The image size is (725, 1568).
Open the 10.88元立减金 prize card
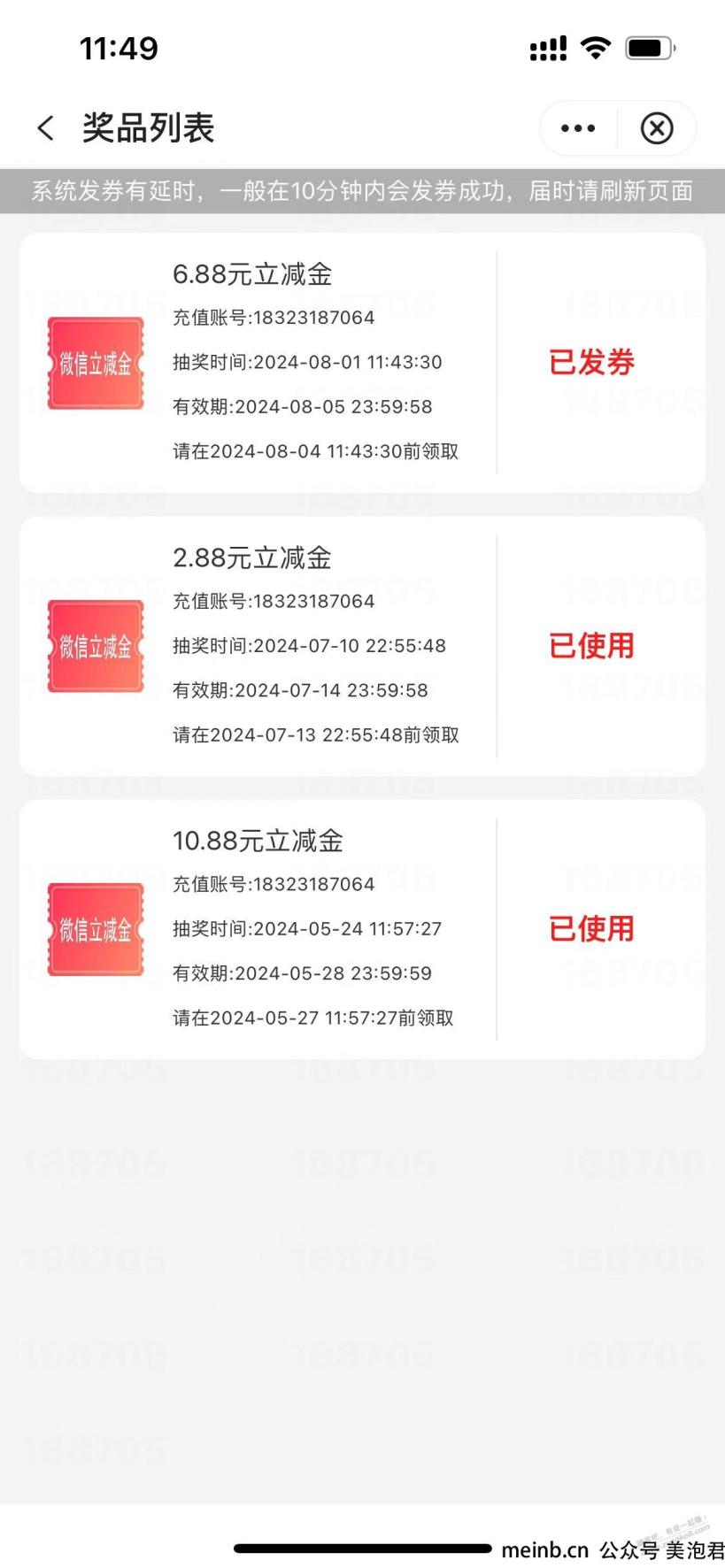[x=362, y=929]
